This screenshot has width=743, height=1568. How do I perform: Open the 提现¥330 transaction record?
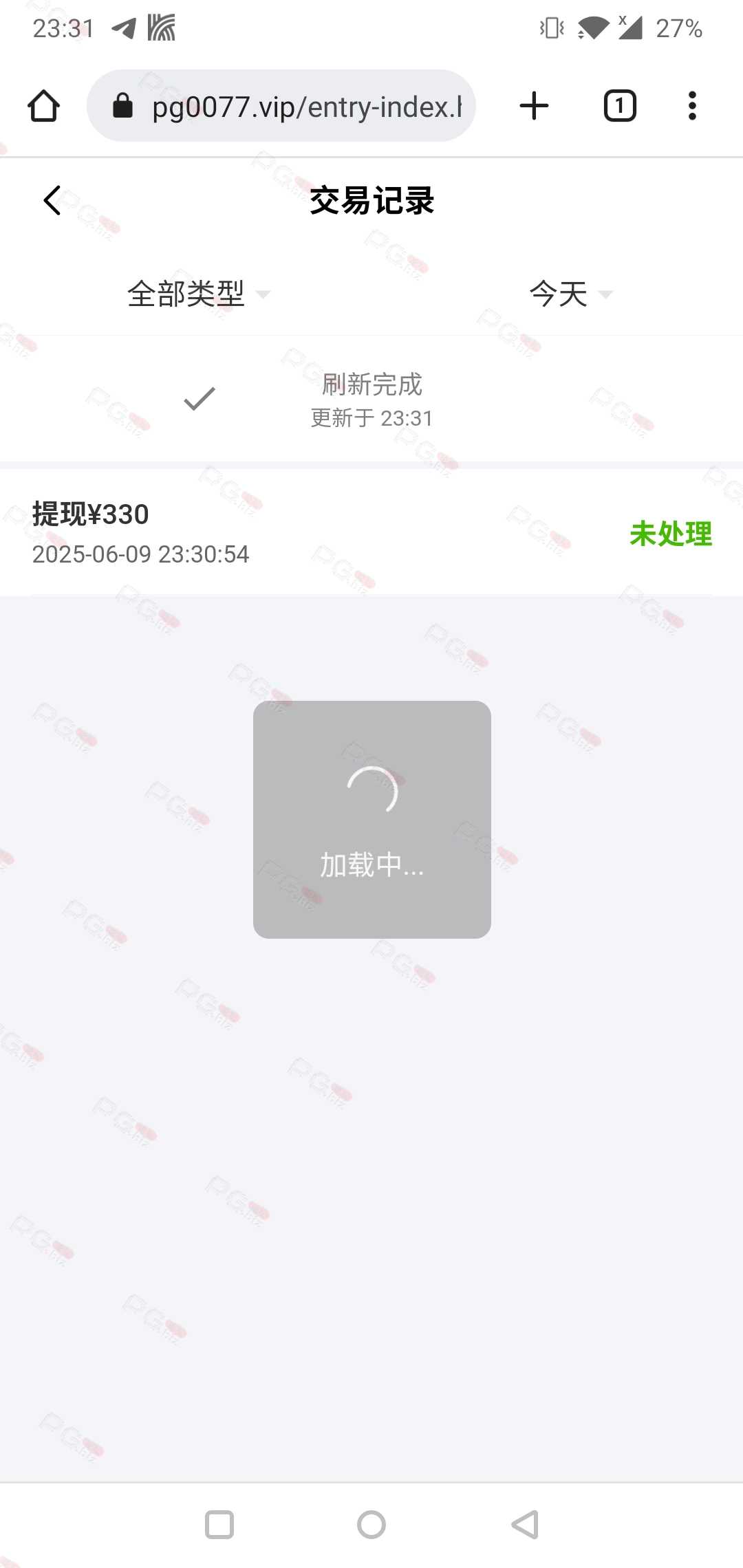(371, 533)
